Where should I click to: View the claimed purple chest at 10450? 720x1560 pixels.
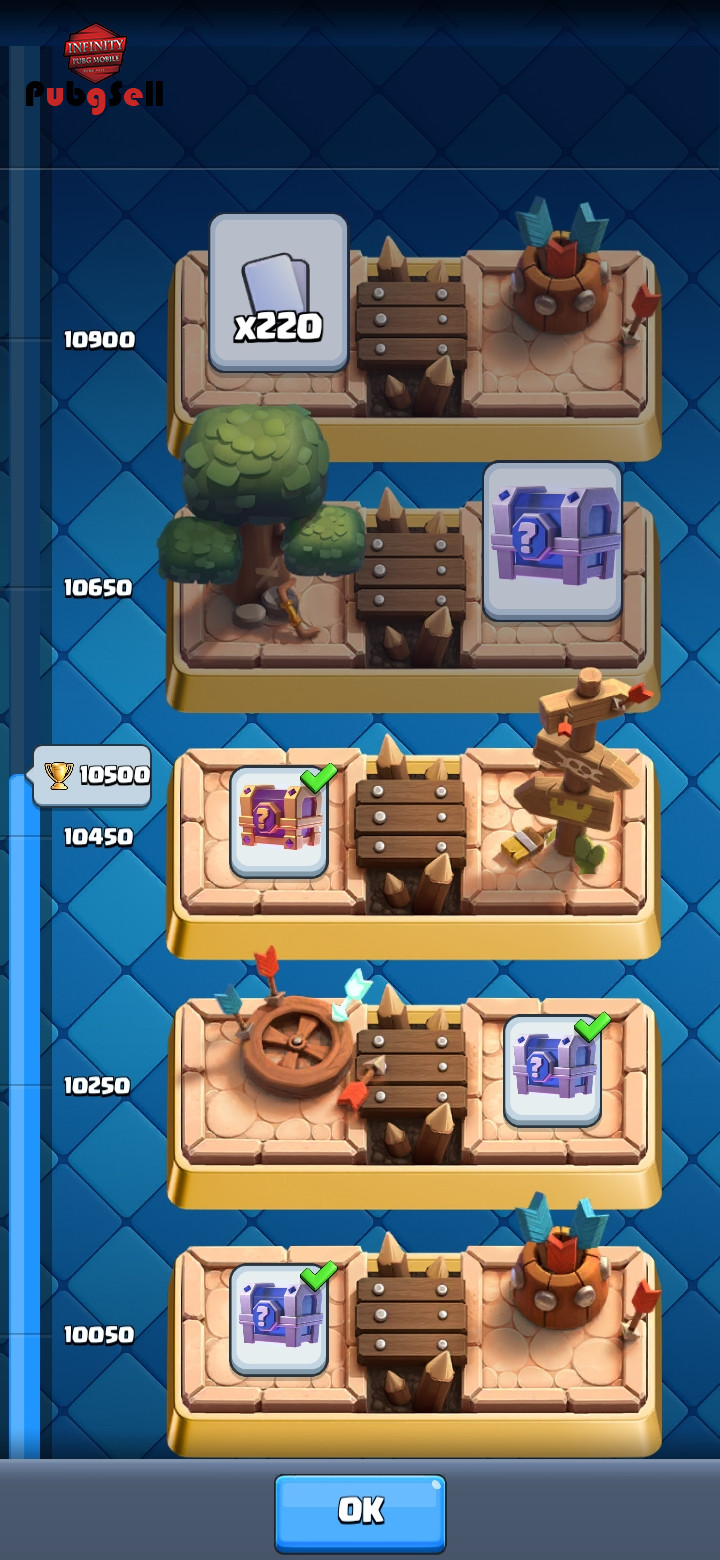(279, 821)
